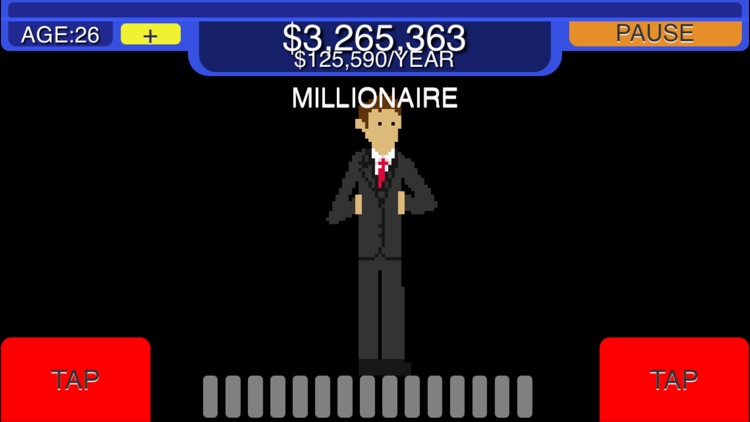Hit the left red TAP button
Image resolution: width=750 pixels, height=422 pixels.
(x=75, y=380)
